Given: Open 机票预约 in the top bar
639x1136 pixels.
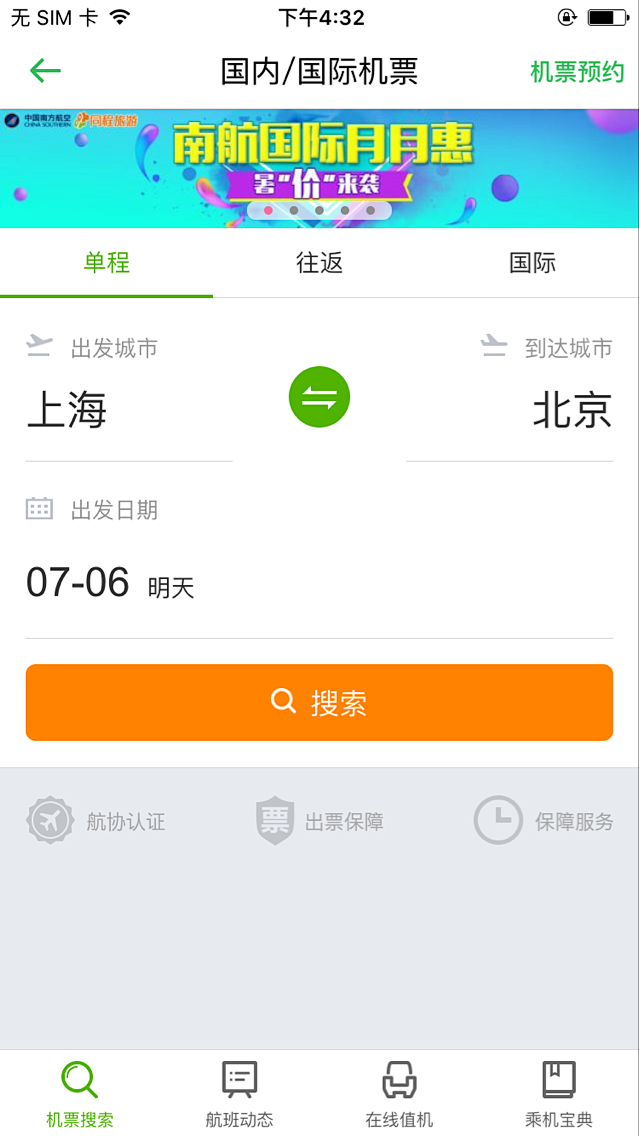Looking at the screenshot, I should (x=577, y=72).
